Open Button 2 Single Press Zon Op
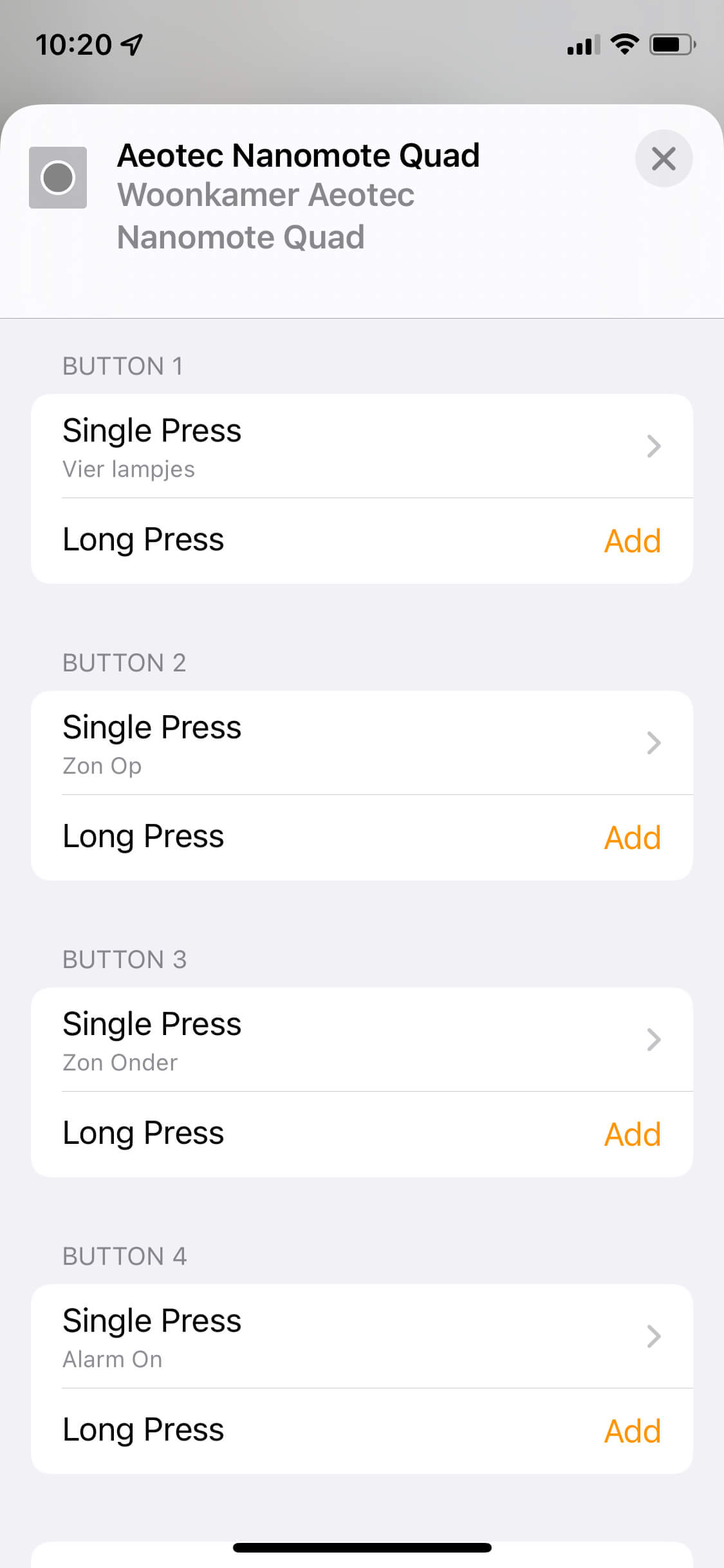The image size is (724, 1568). coord(362,743)
